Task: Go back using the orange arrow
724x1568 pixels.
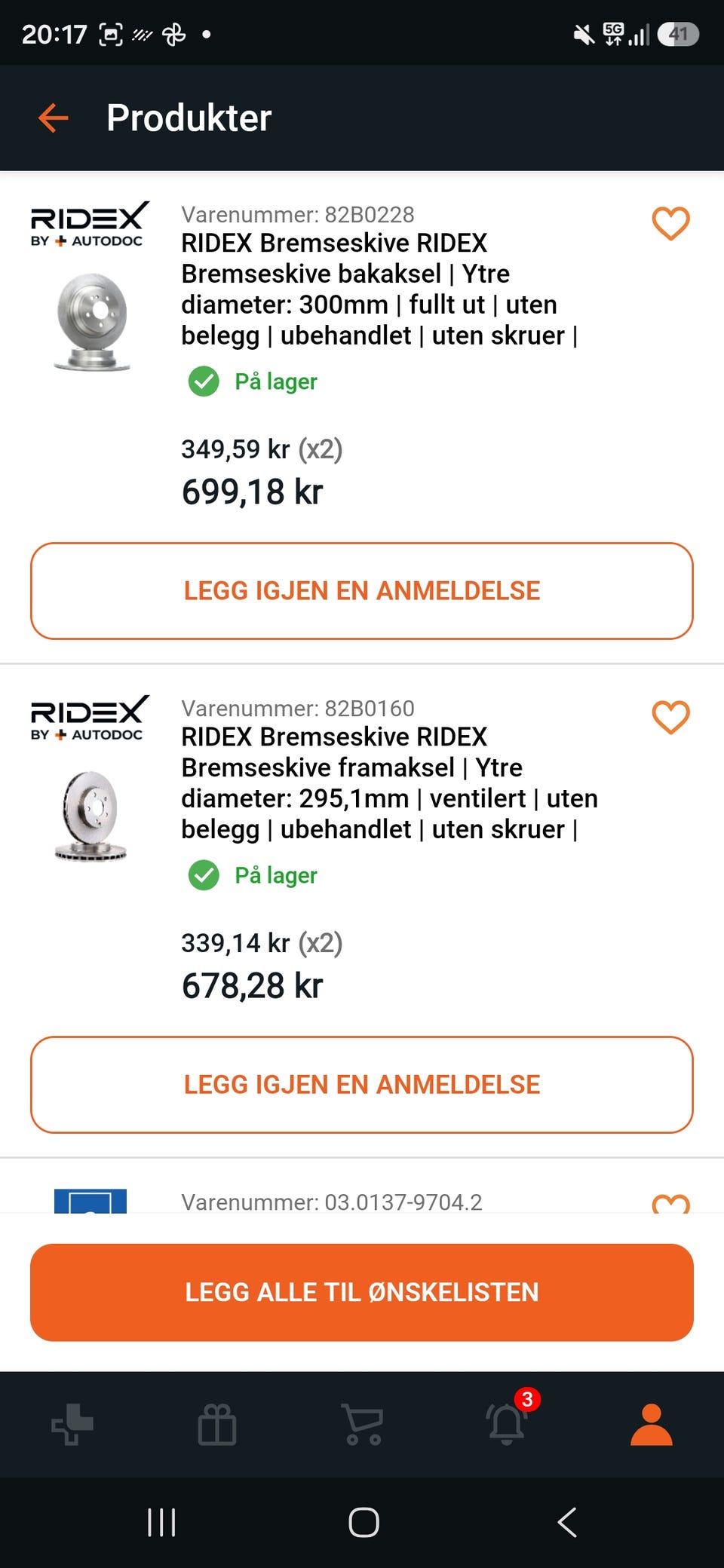Action: (54, 118)
